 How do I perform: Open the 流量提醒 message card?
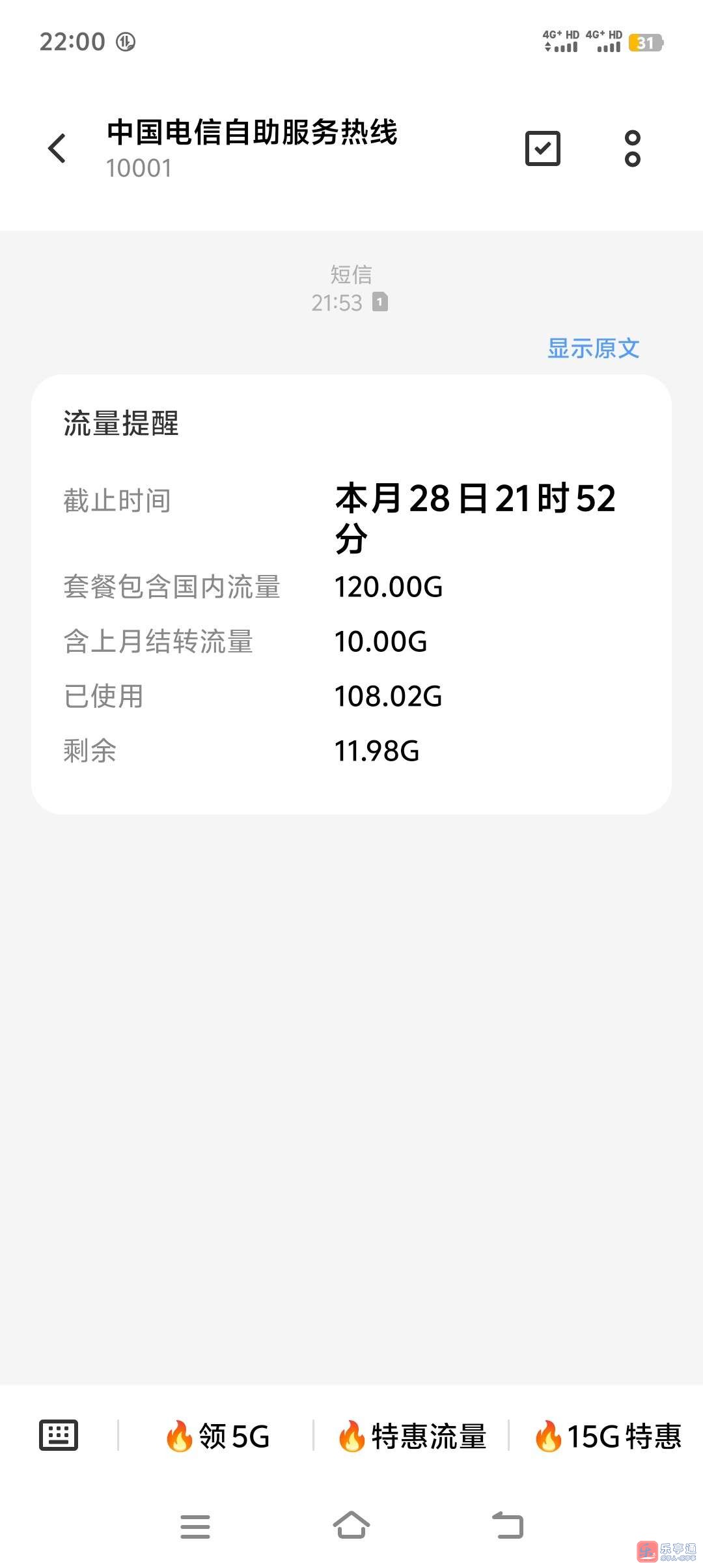click(351, 593)
